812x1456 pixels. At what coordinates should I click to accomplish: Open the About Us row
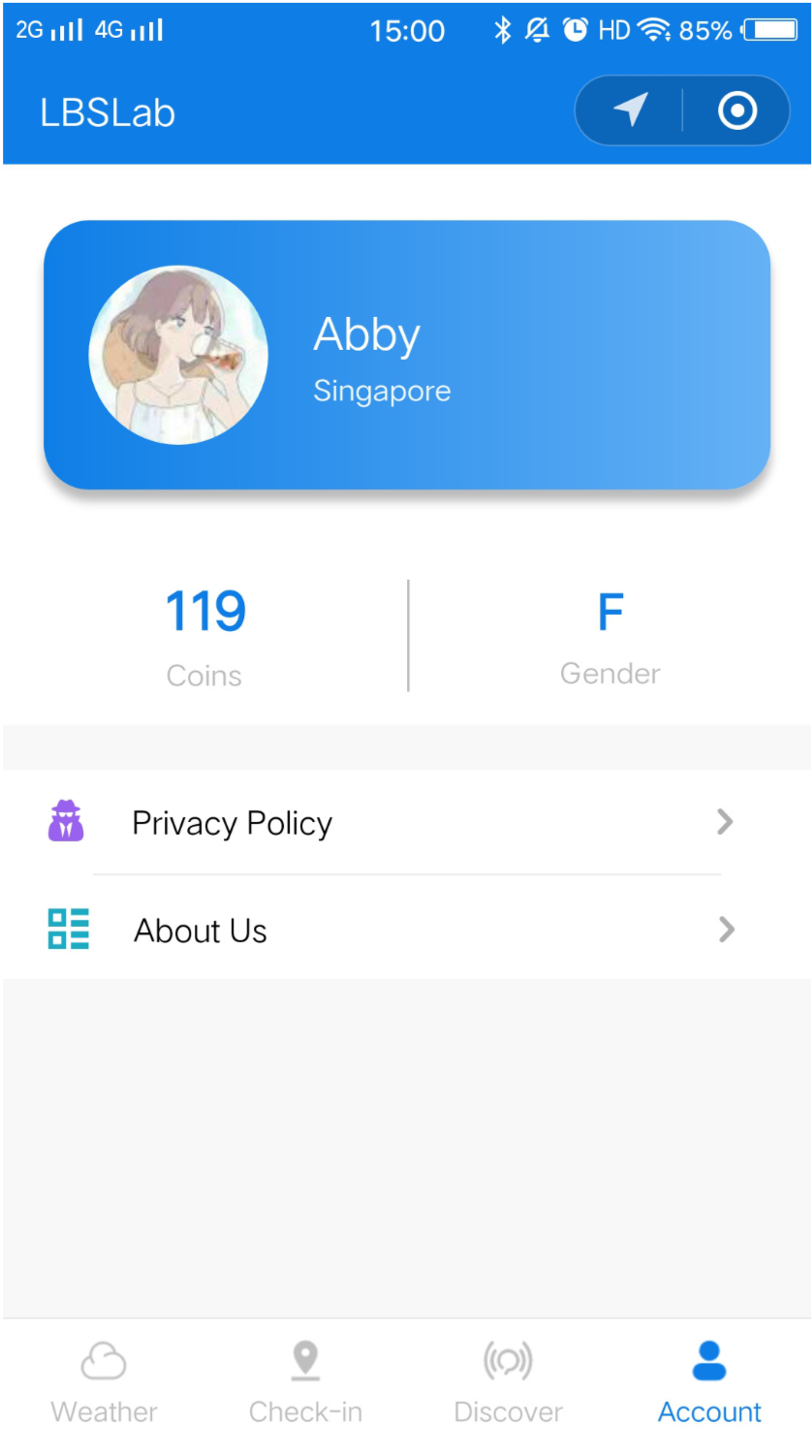pyautogui.click(x=407, y=931)
